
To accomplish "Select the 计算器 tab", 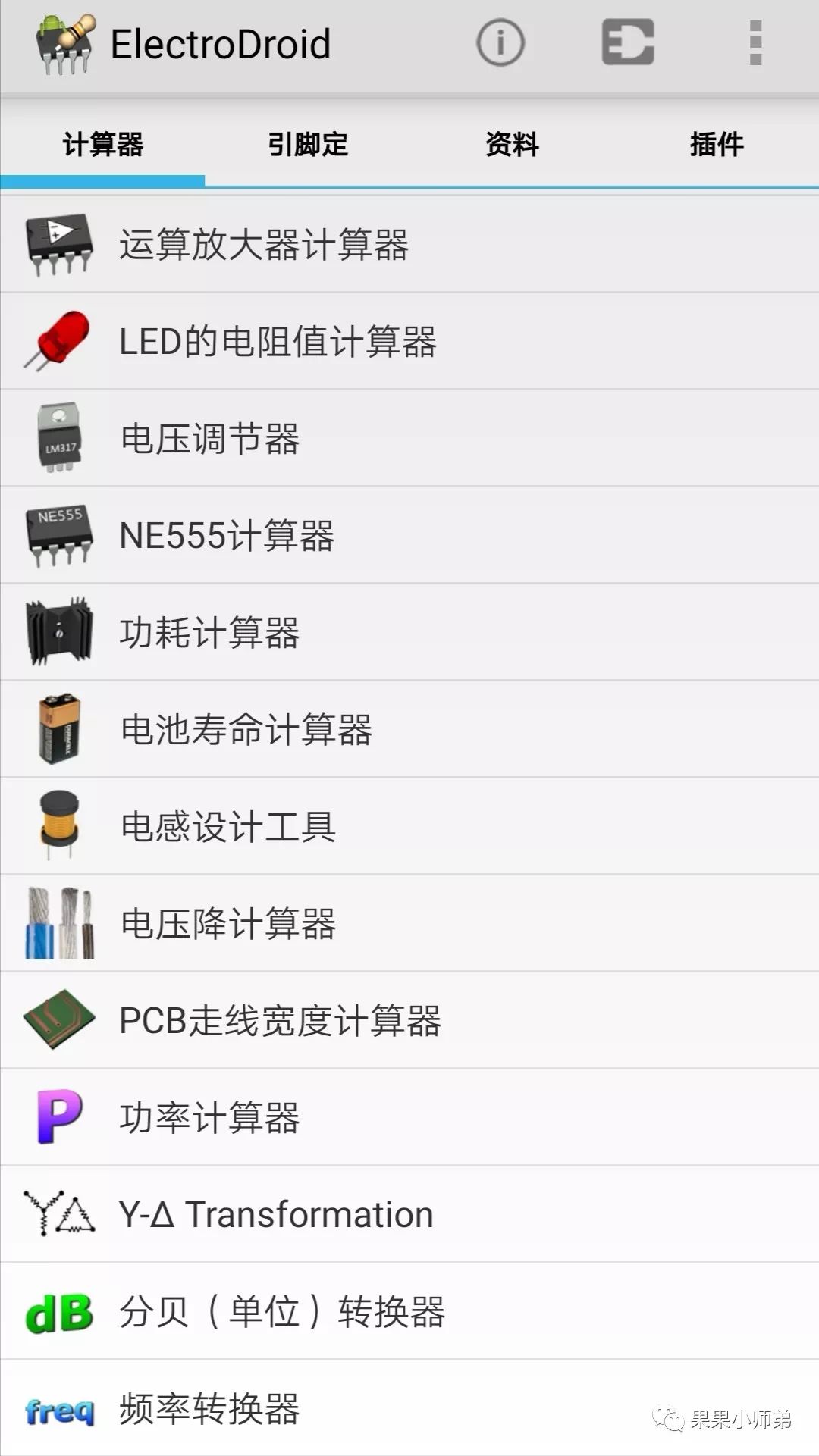I will click(102, 144).
